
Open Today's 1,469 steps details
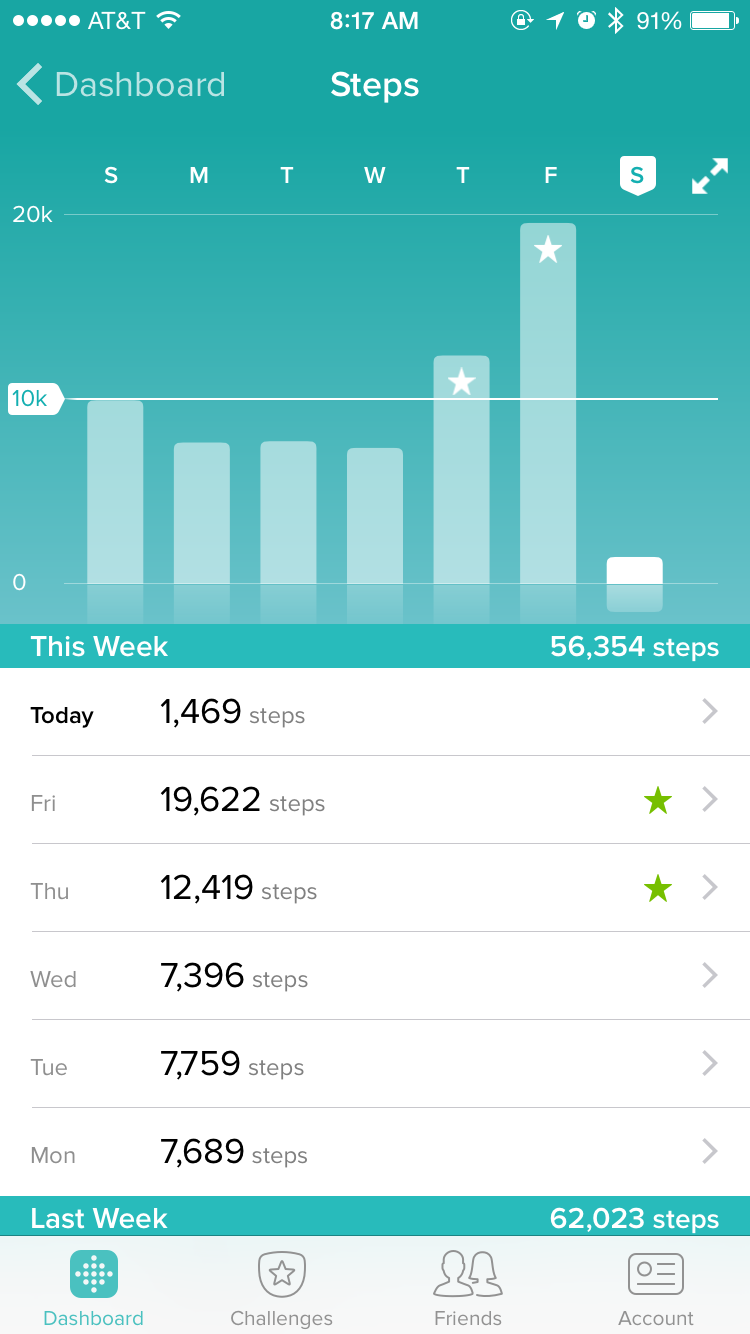pos(375,712)
